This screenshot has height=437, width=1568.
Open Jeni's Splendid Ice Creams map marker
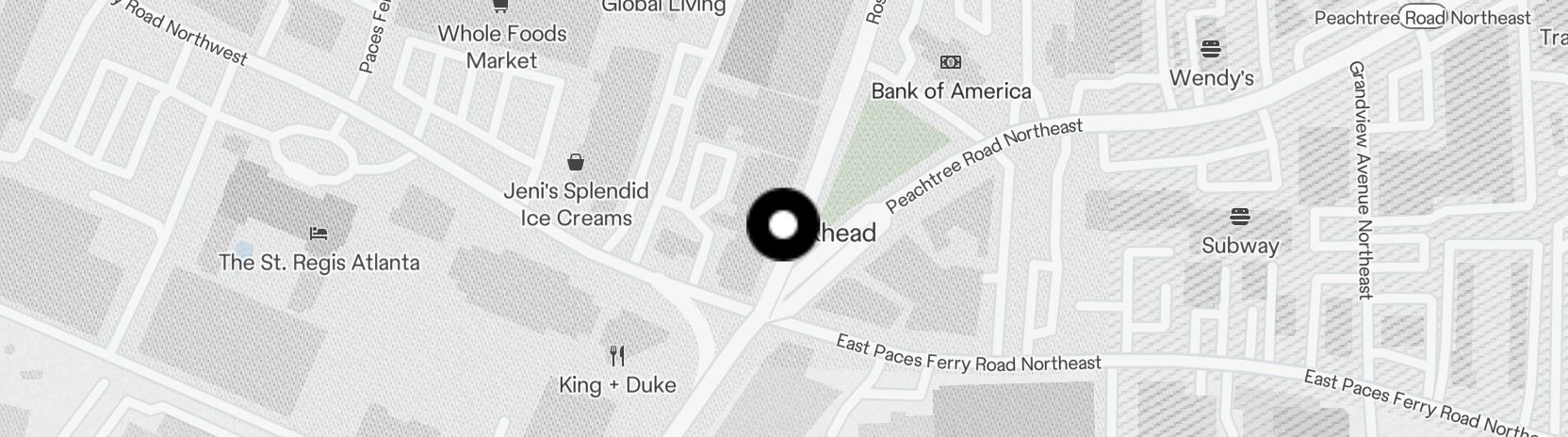point(575,163)
